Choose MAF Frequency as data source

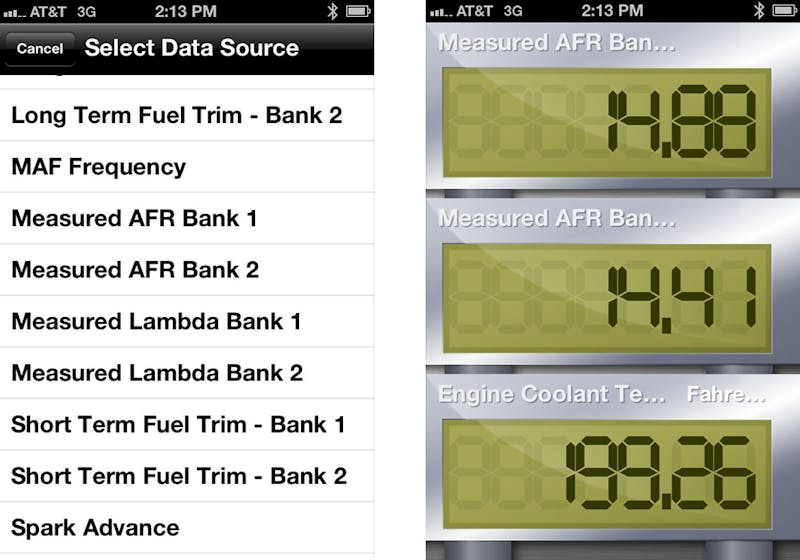99,166
